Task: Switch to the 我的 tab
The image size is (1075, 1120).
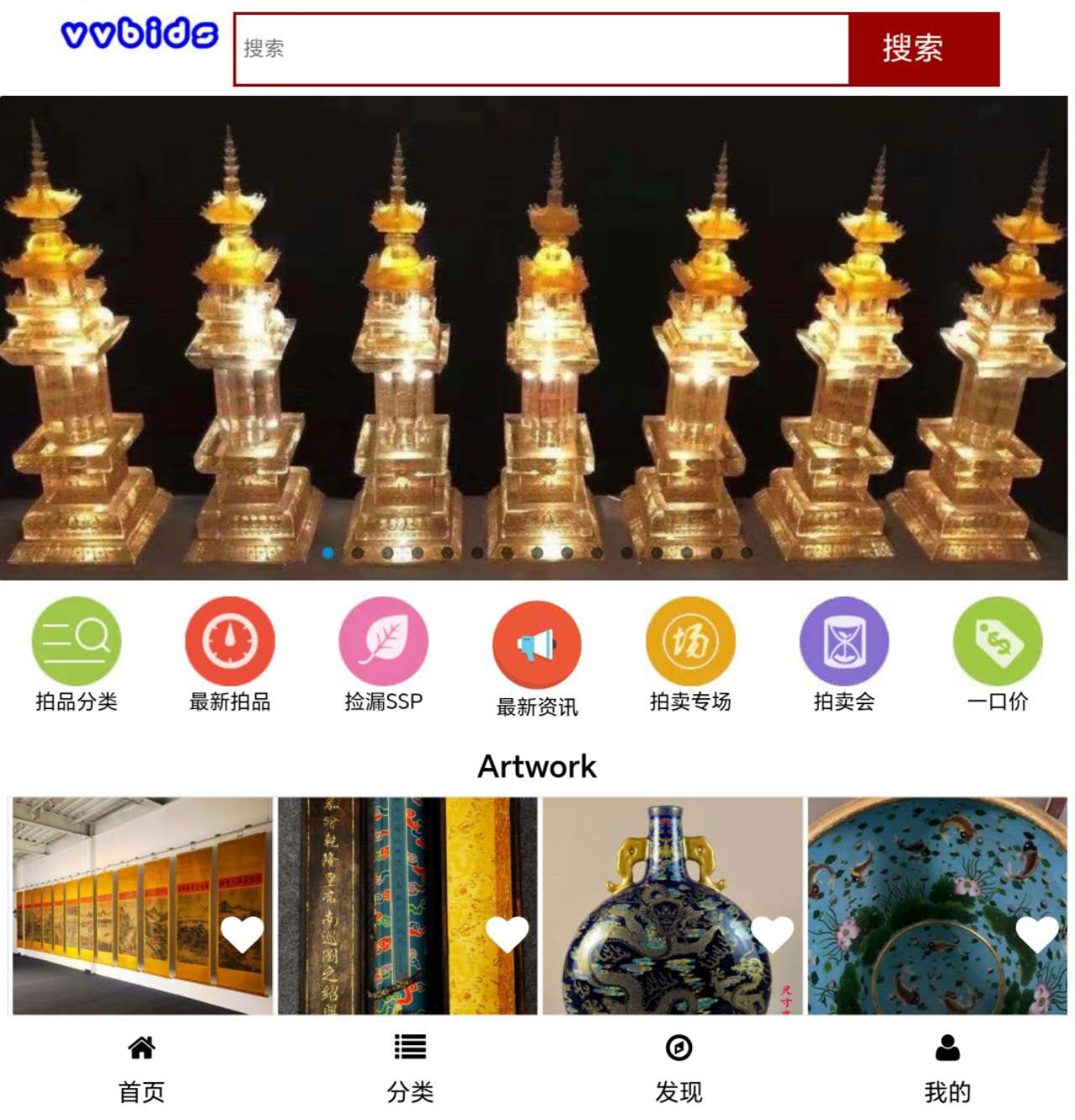Action: click(947, 1069)
